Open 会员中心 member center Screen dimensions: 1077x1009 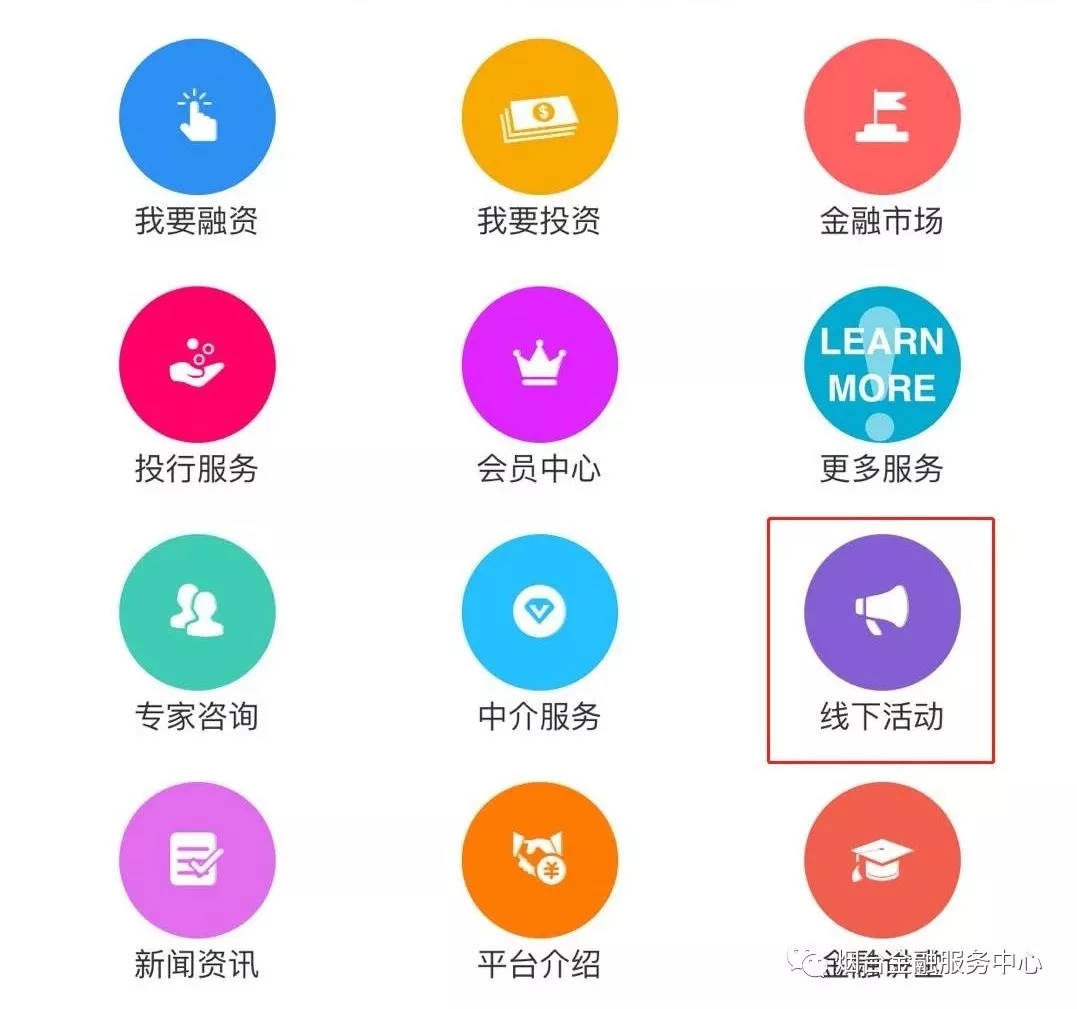click(x=539, y=365)
